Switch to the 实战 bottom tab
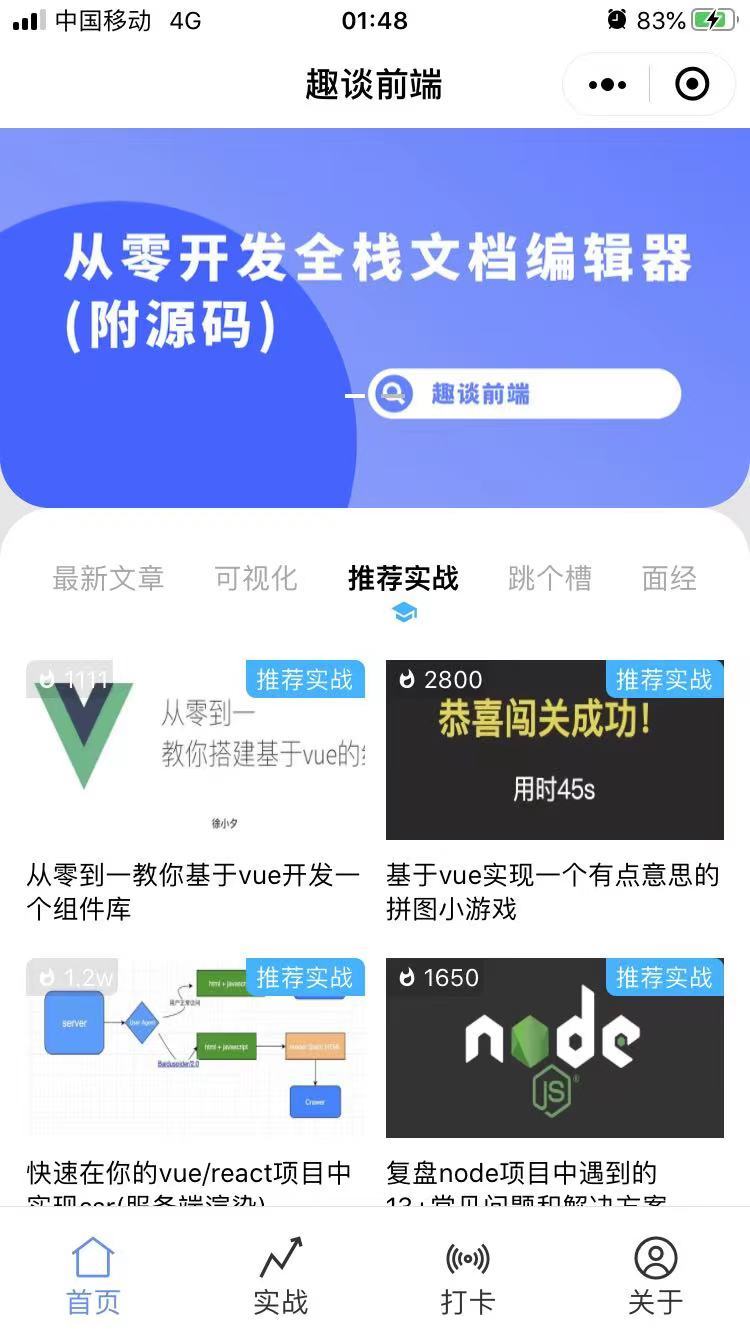Screen dimensions: 750x1334 pyautogui.click(x=281, y=1276)
